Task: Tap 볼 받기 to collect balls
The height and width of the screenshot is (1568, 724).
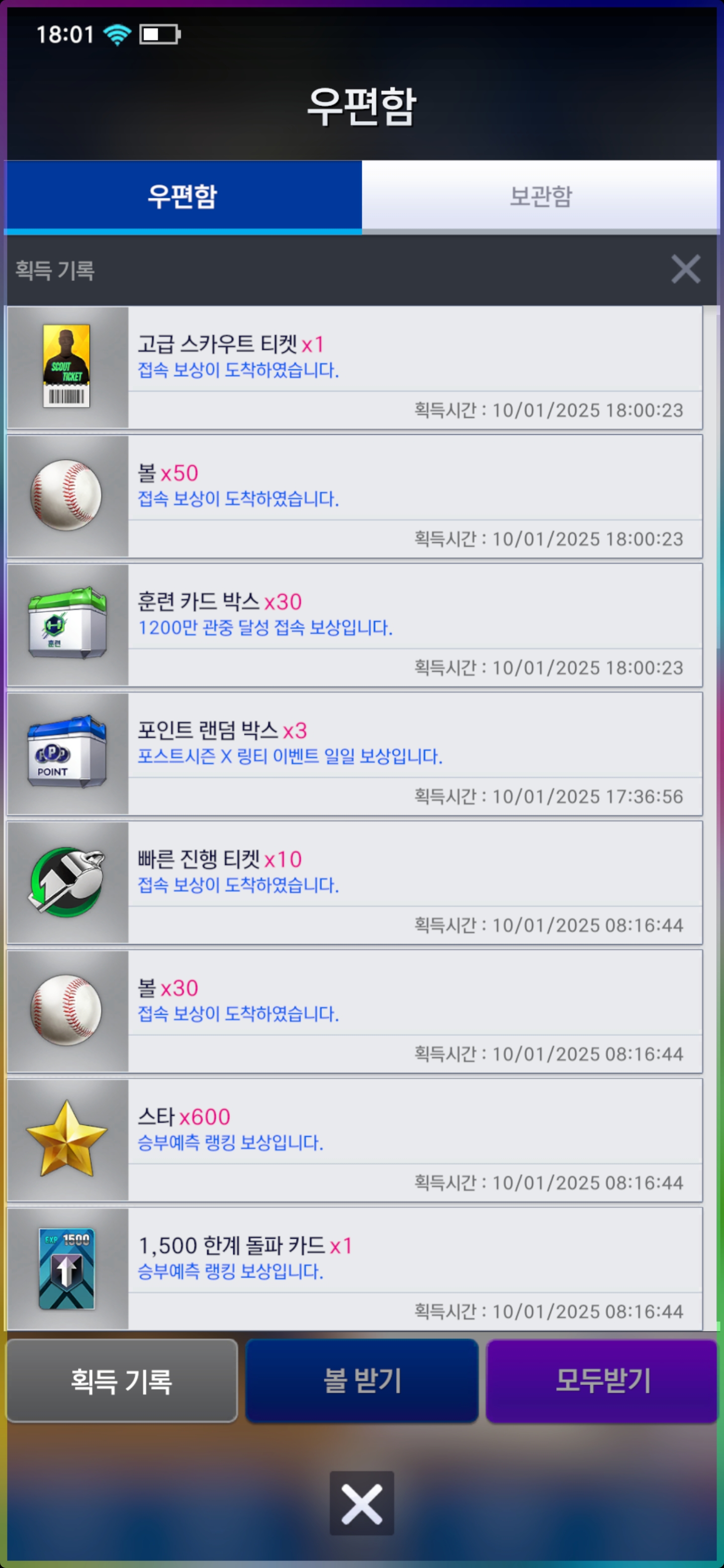Action: (x=361, y=1381)
